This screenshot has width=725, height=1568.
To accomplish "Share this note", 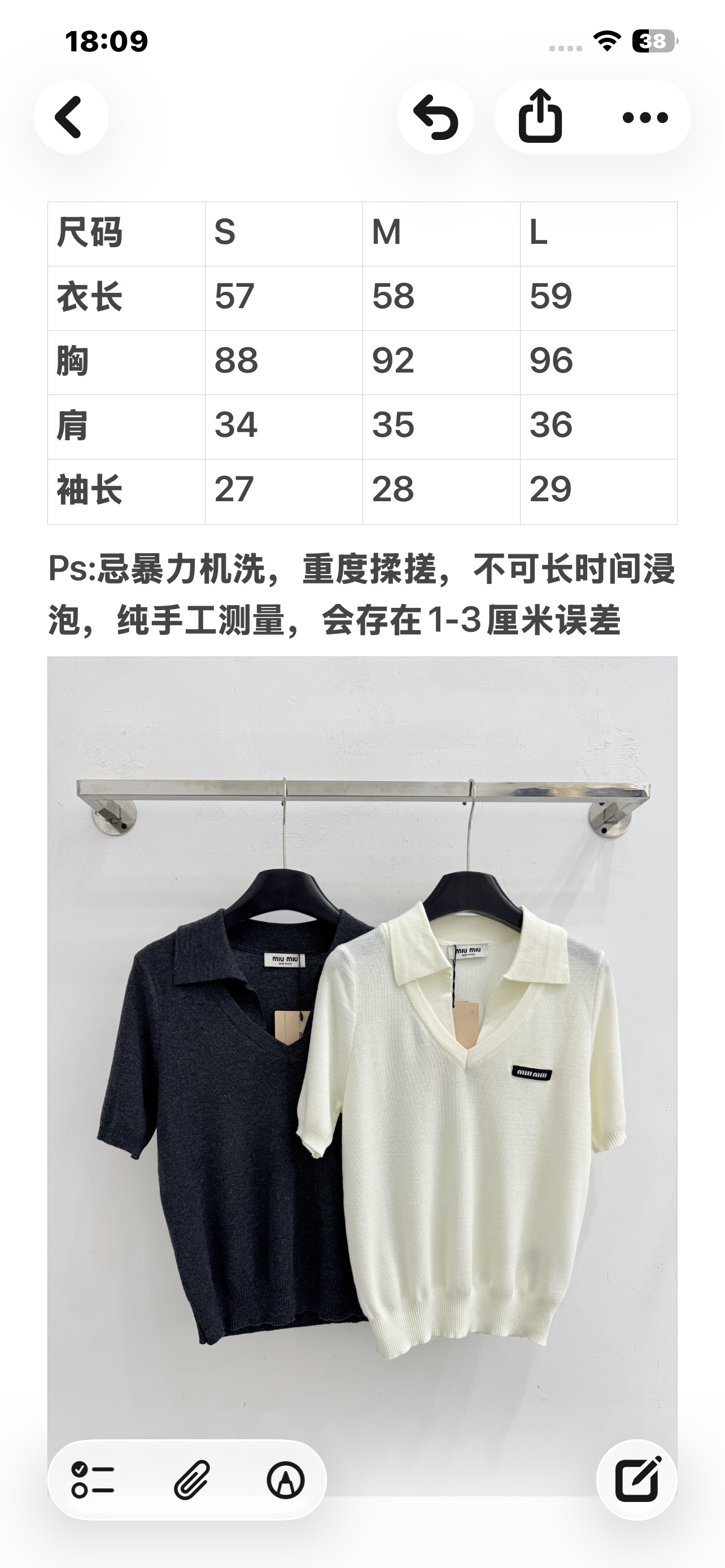I will 539,117.
